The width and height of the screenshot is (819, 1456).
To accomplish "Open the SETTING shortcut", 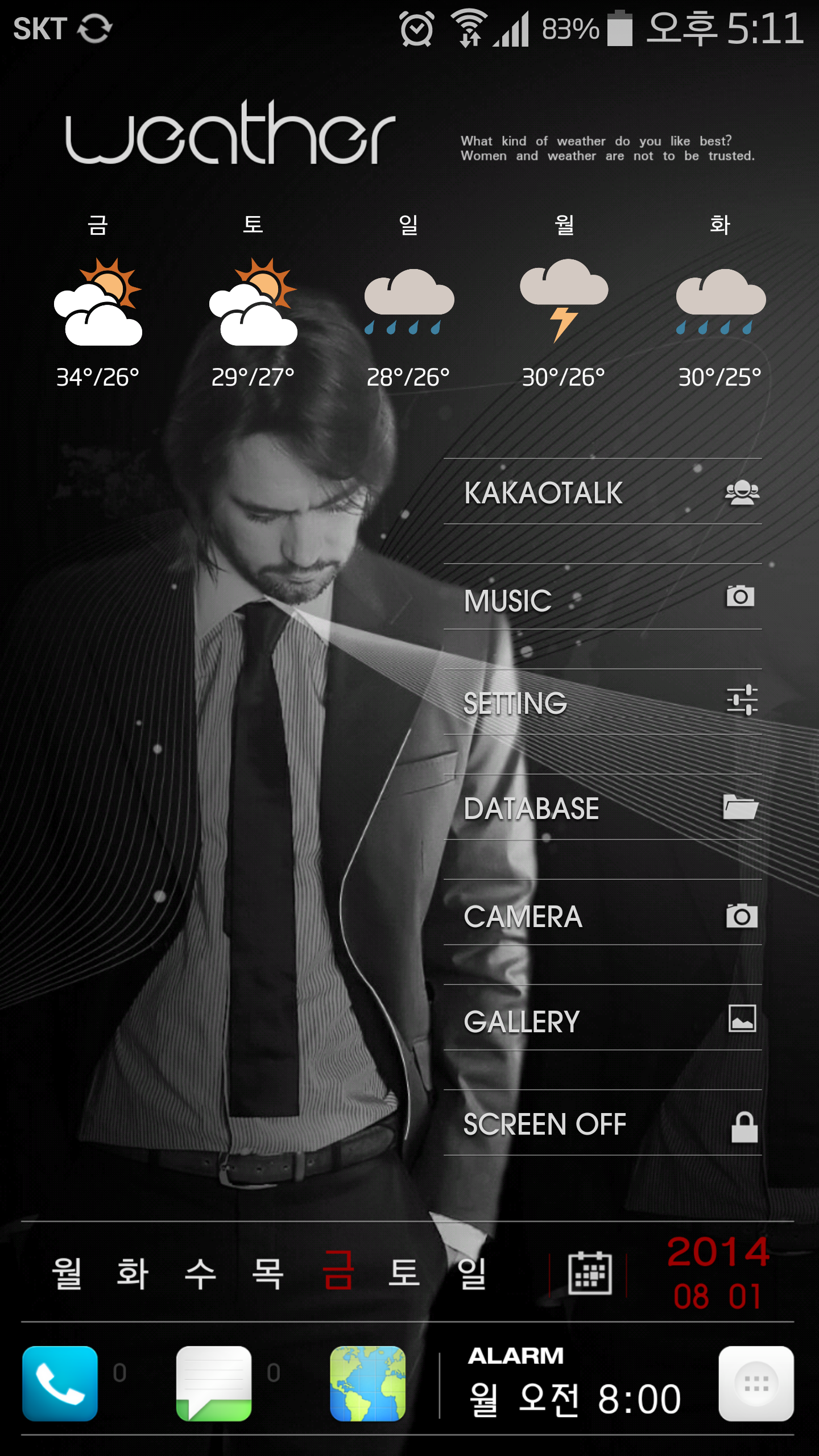I will 602,702.
